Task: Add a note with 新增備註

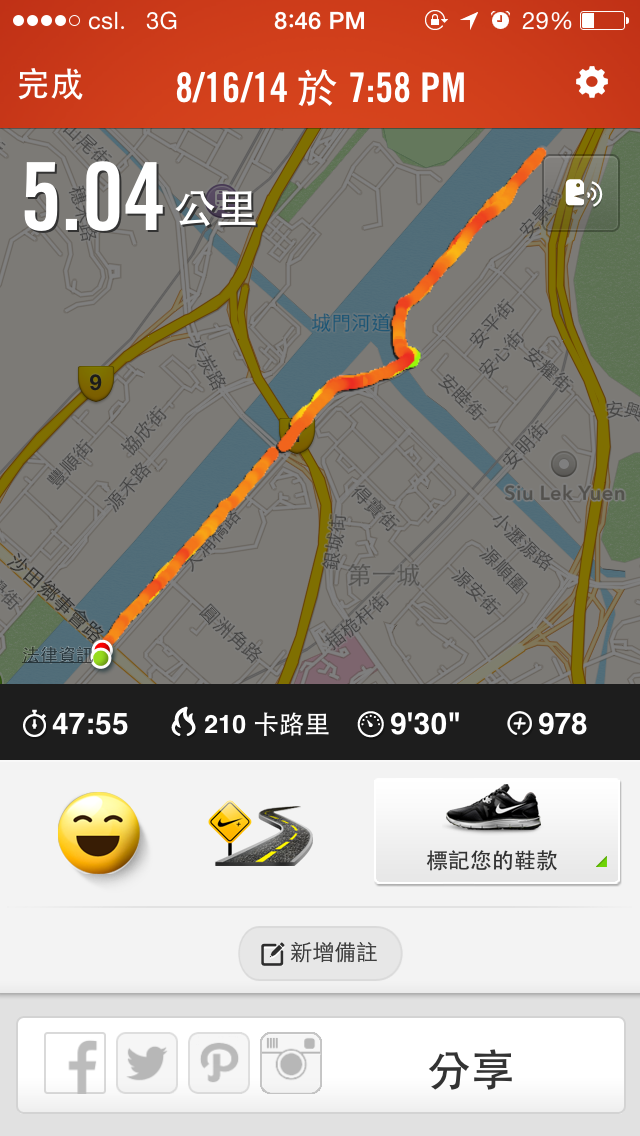Action: (320, 953)
